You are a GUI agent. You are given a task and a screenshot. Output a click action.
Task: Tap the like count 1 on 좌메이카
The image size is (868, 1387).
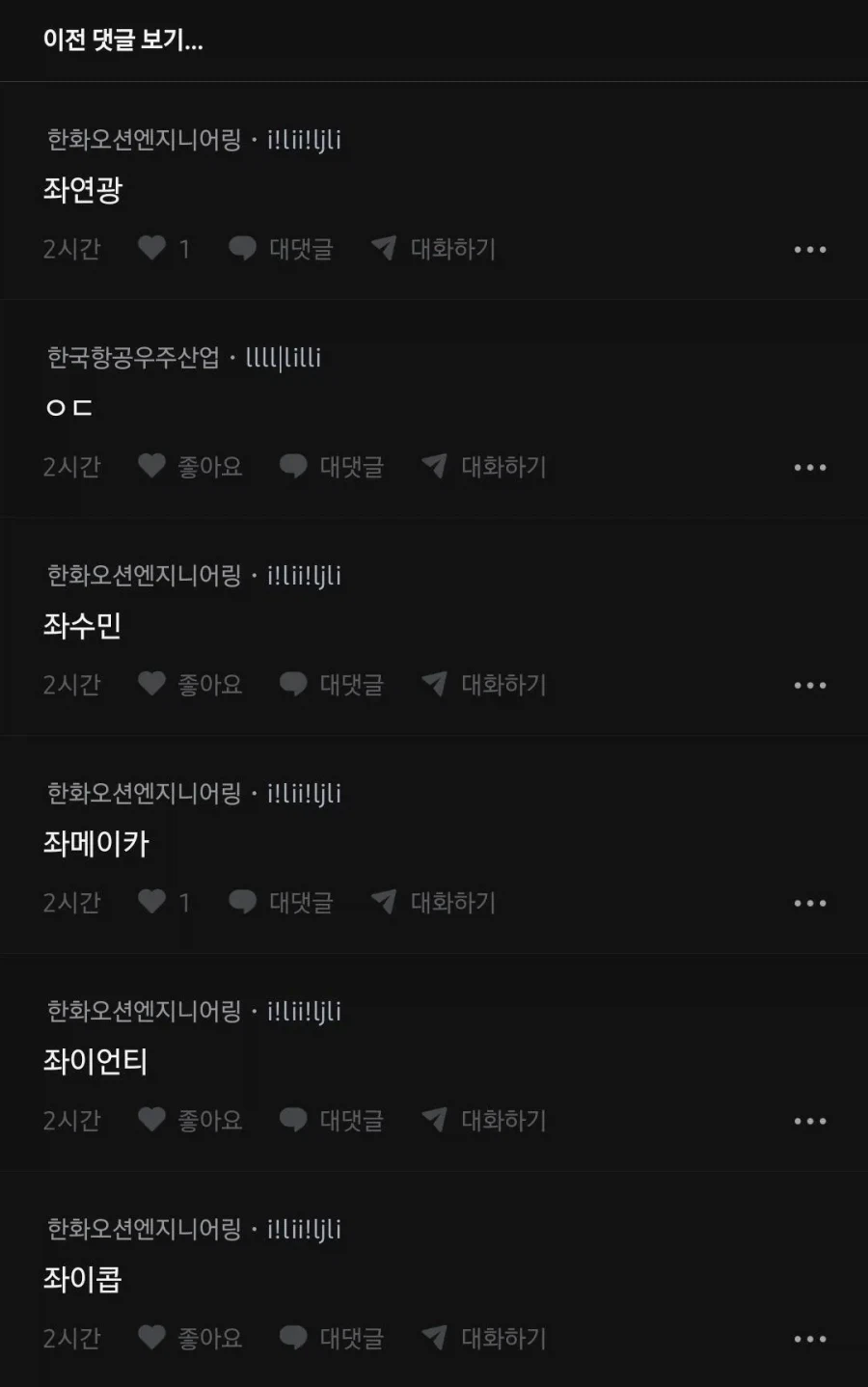click(185, 903)
